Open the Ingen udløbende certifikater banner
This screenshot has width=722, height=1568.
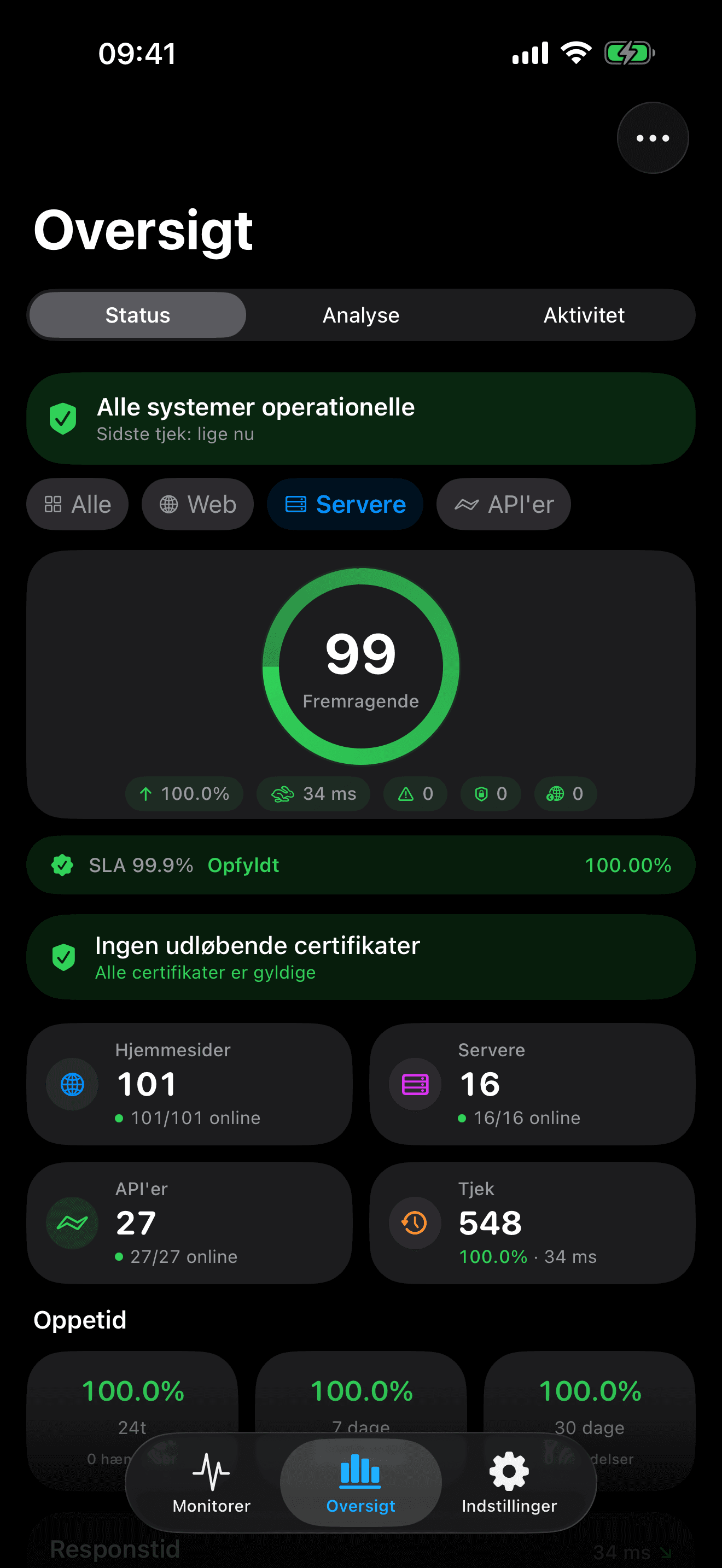point(360,957)
